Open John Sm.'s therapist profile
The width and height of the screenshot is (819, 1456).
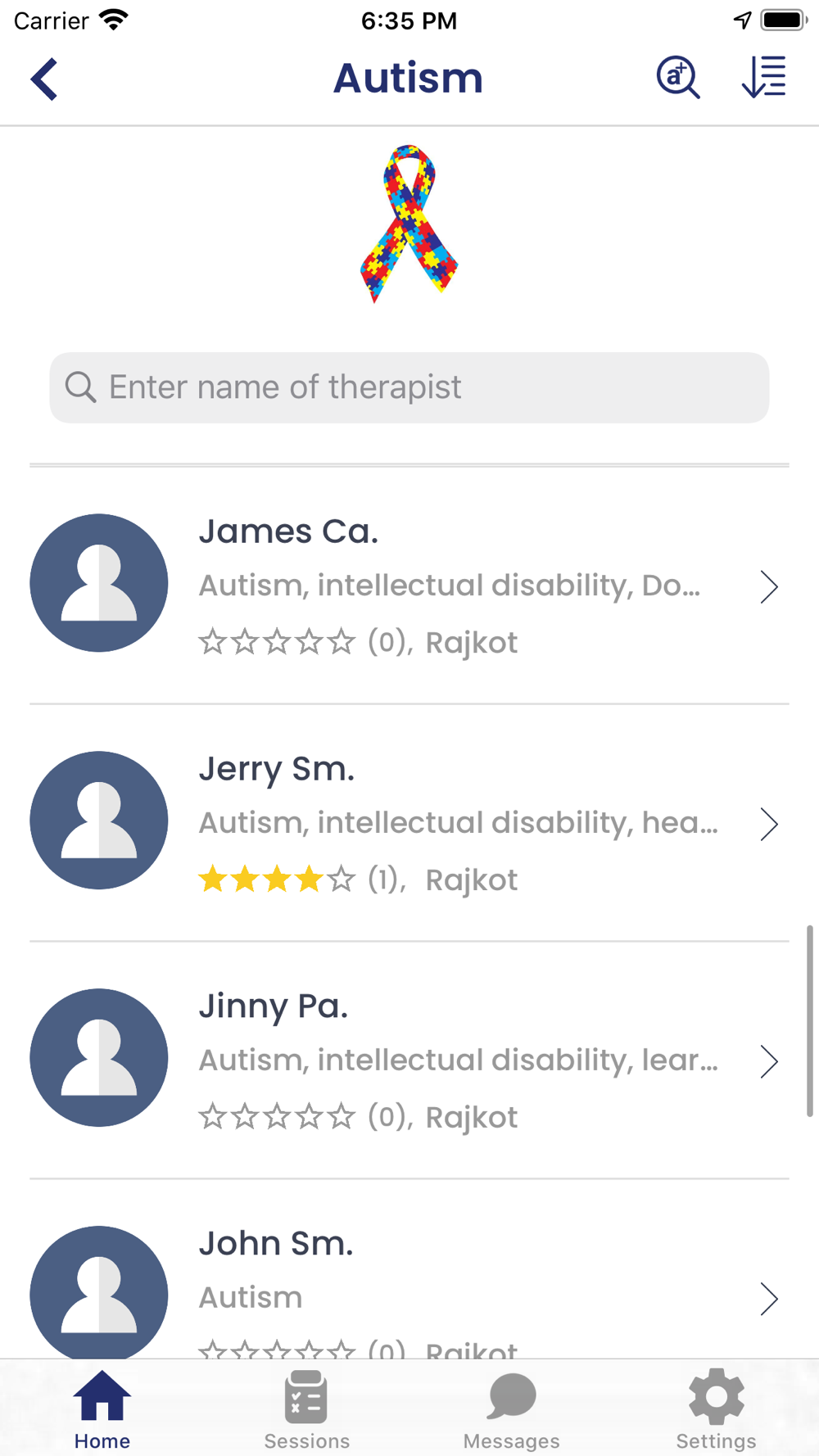coord(409,1270)
